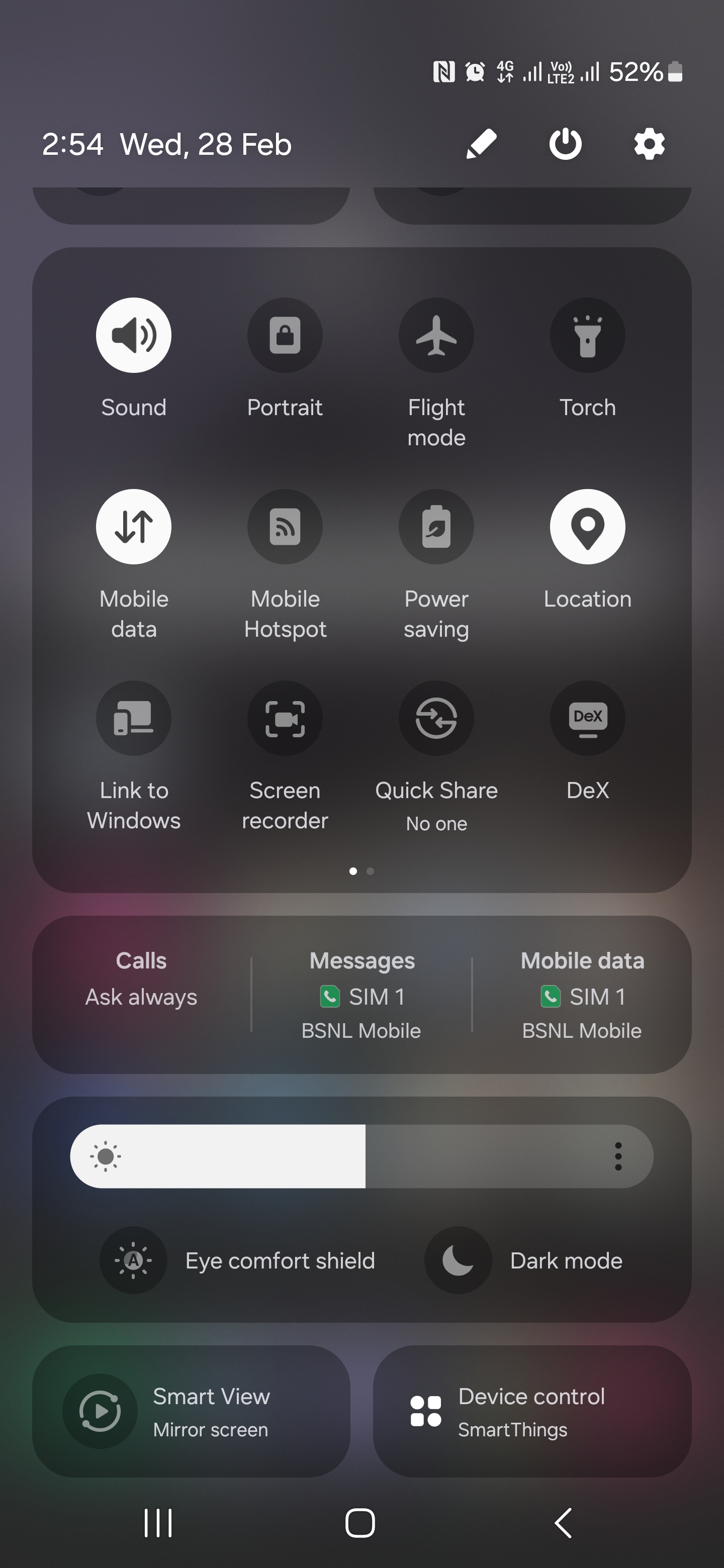This screenshot has height=1568, width=724.
Task: Toggle Quick Share visibility
Action: point(436,718)
